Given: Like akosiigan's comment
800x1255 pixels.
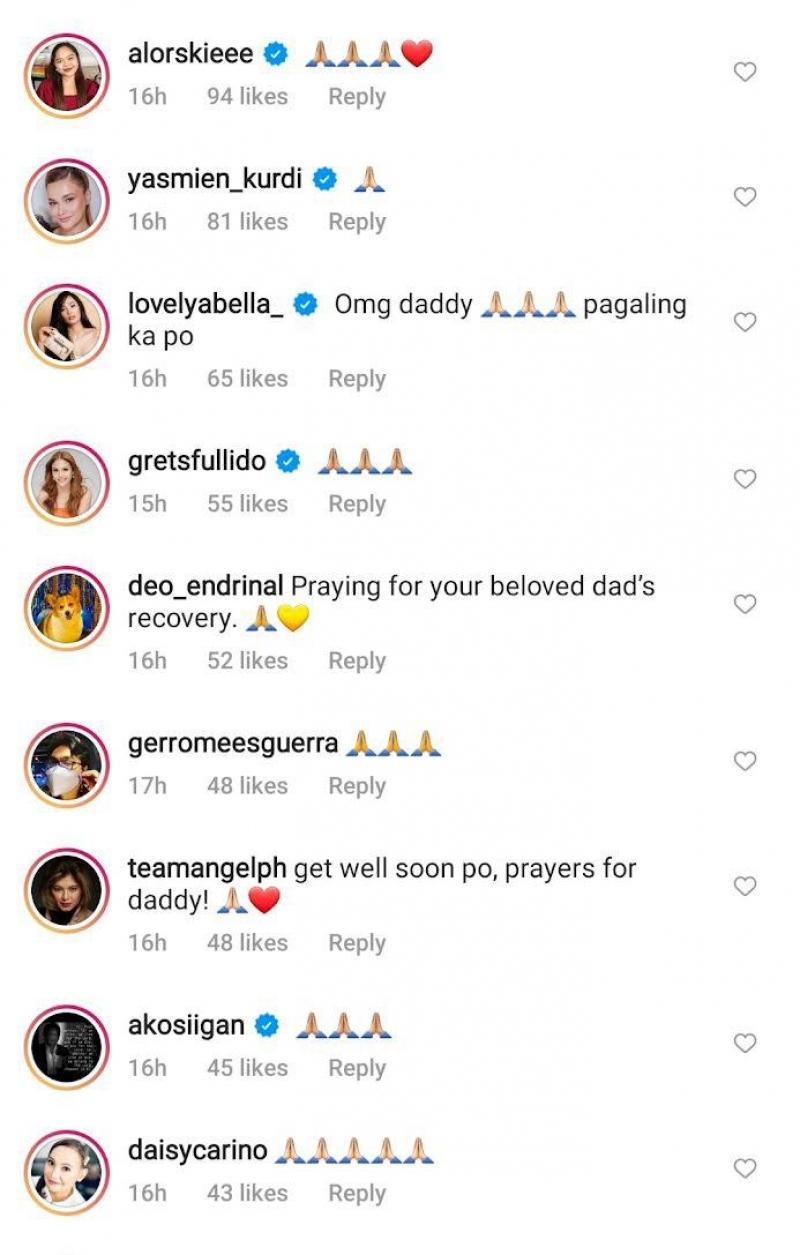Looking at the screenshot, I should pos(745,1043).
